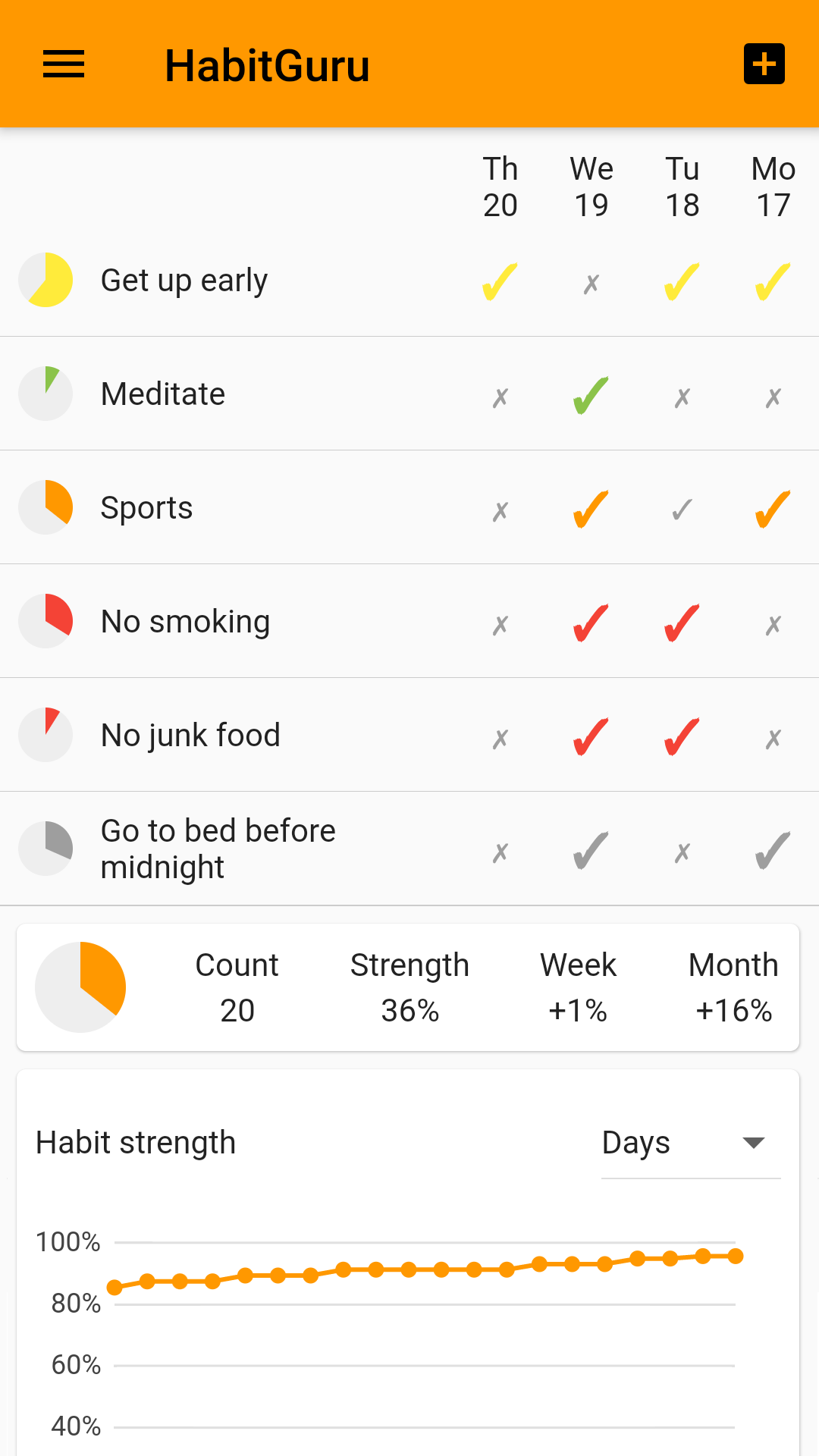
Task: Open Go to bed before midnight
Action: coord(218,849)
